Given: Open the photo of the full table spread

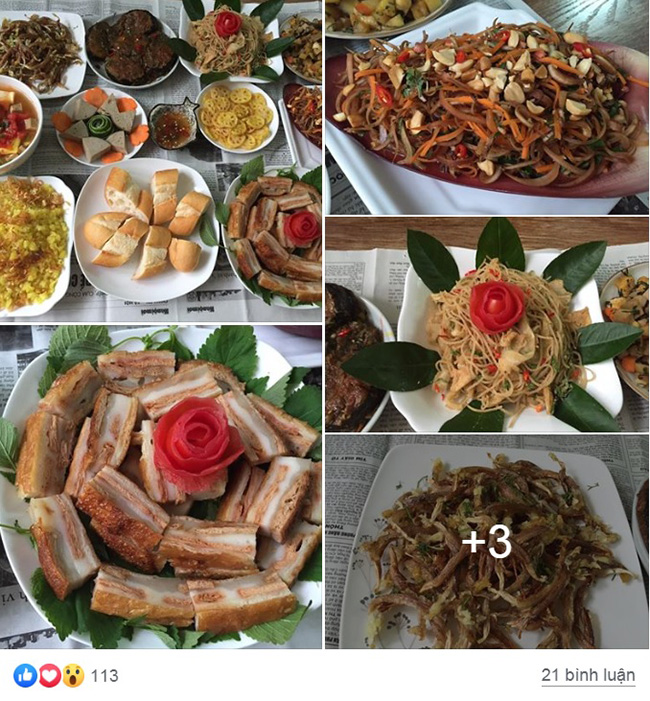Looking at the screenshot, I should (161, 160).
